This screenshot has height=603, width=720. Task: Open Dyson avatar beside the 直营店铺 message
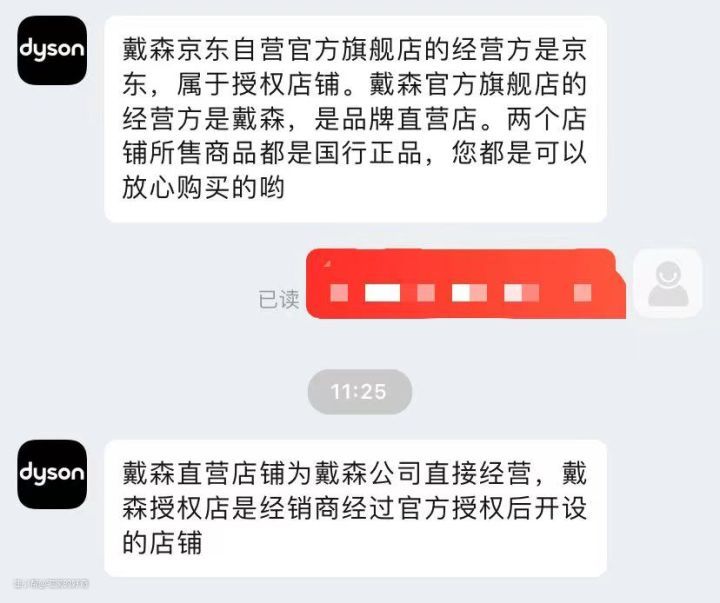pos(52,474)
